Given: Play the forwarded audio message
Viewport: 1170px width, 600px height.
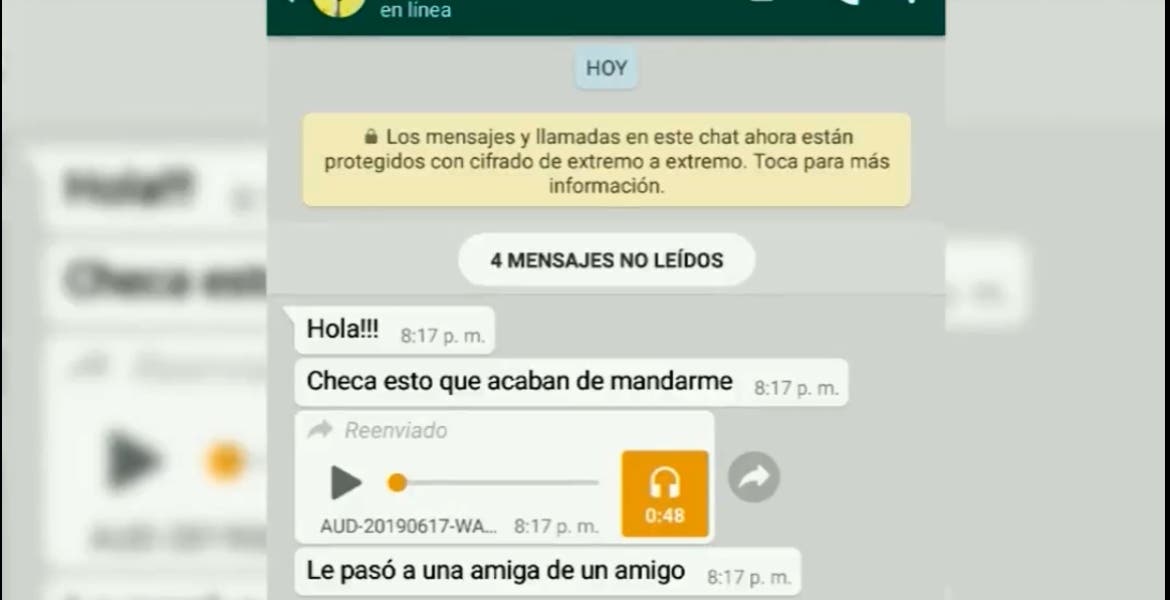Looking at the screenshot, I should point(346,484).
